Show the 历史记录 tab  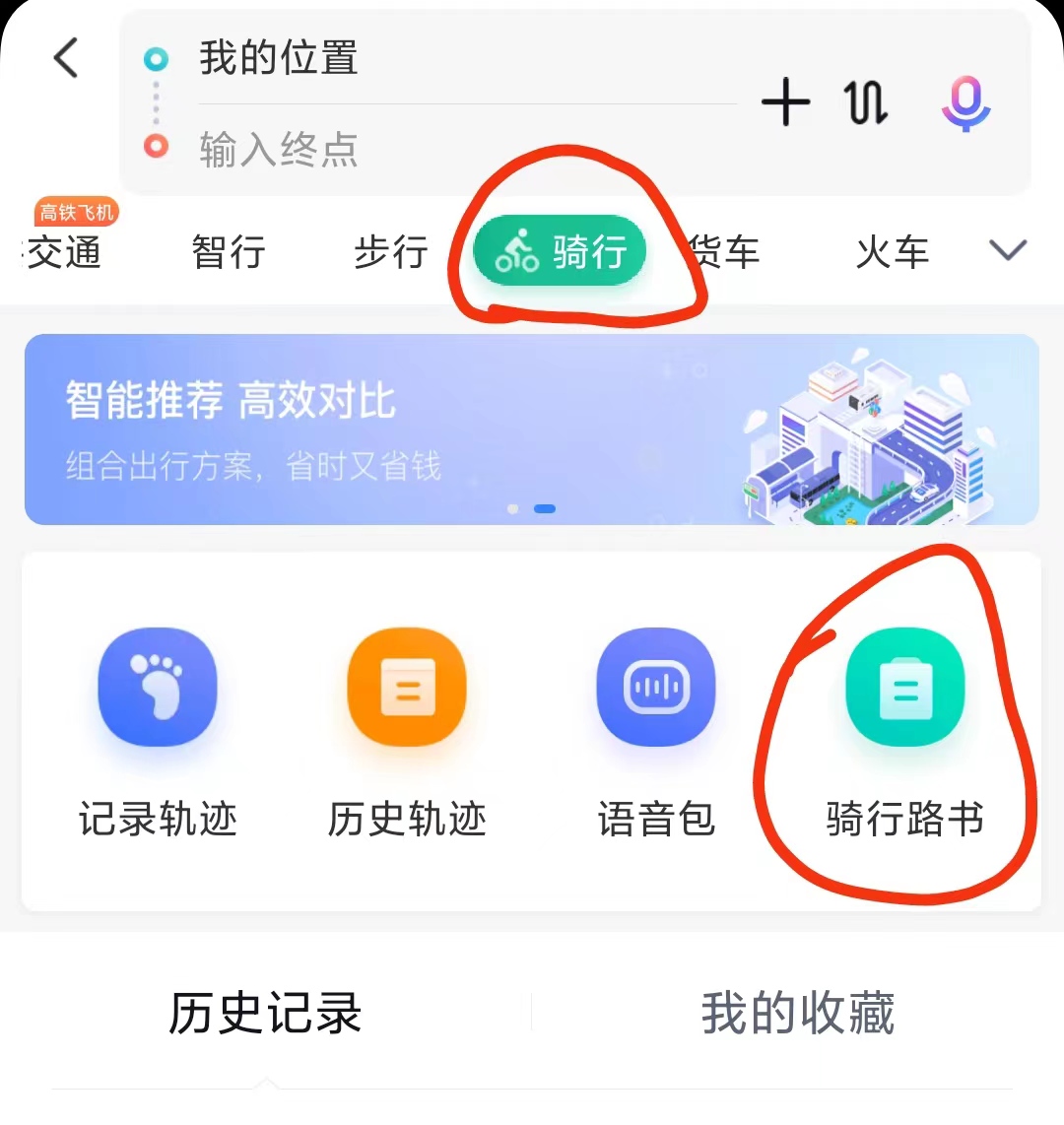[266, 1013]
